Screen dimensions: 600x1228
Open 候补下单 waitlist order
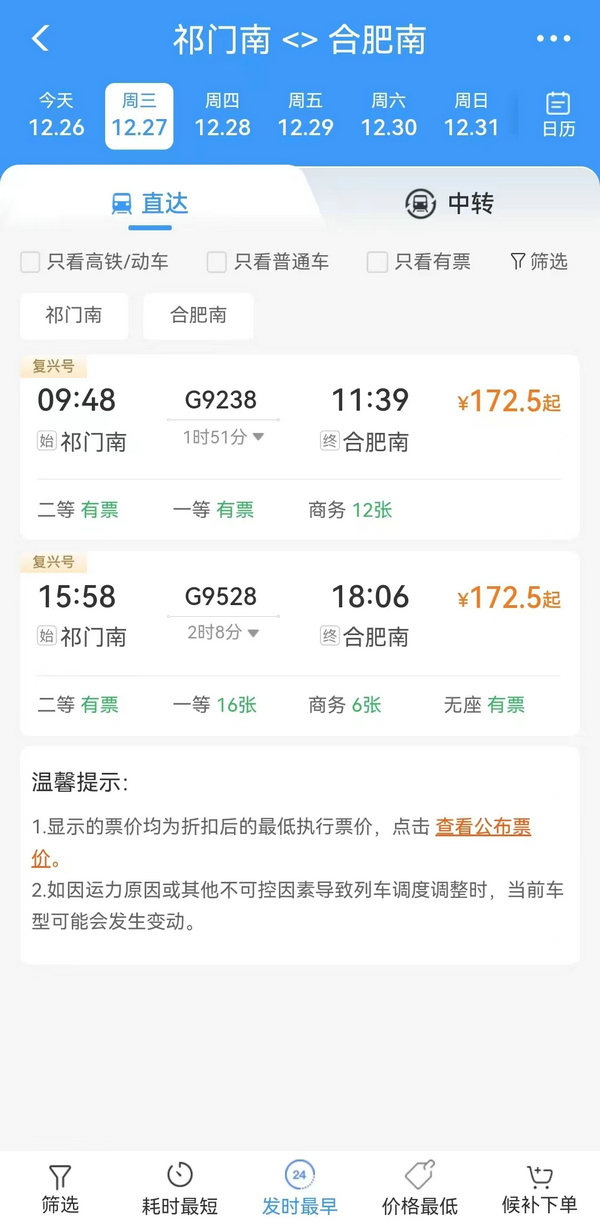coord(539,1188)
